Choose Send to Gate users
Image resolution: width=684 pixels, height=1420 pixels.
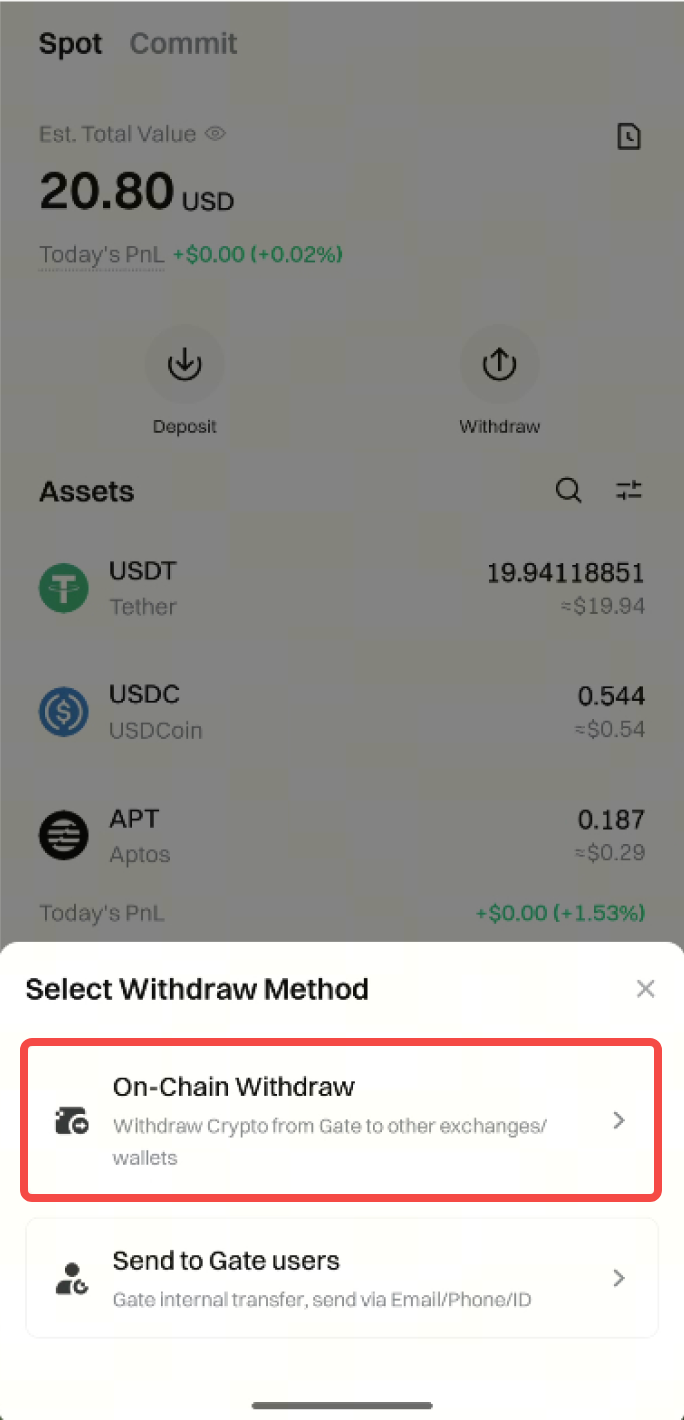point(341,1278)
